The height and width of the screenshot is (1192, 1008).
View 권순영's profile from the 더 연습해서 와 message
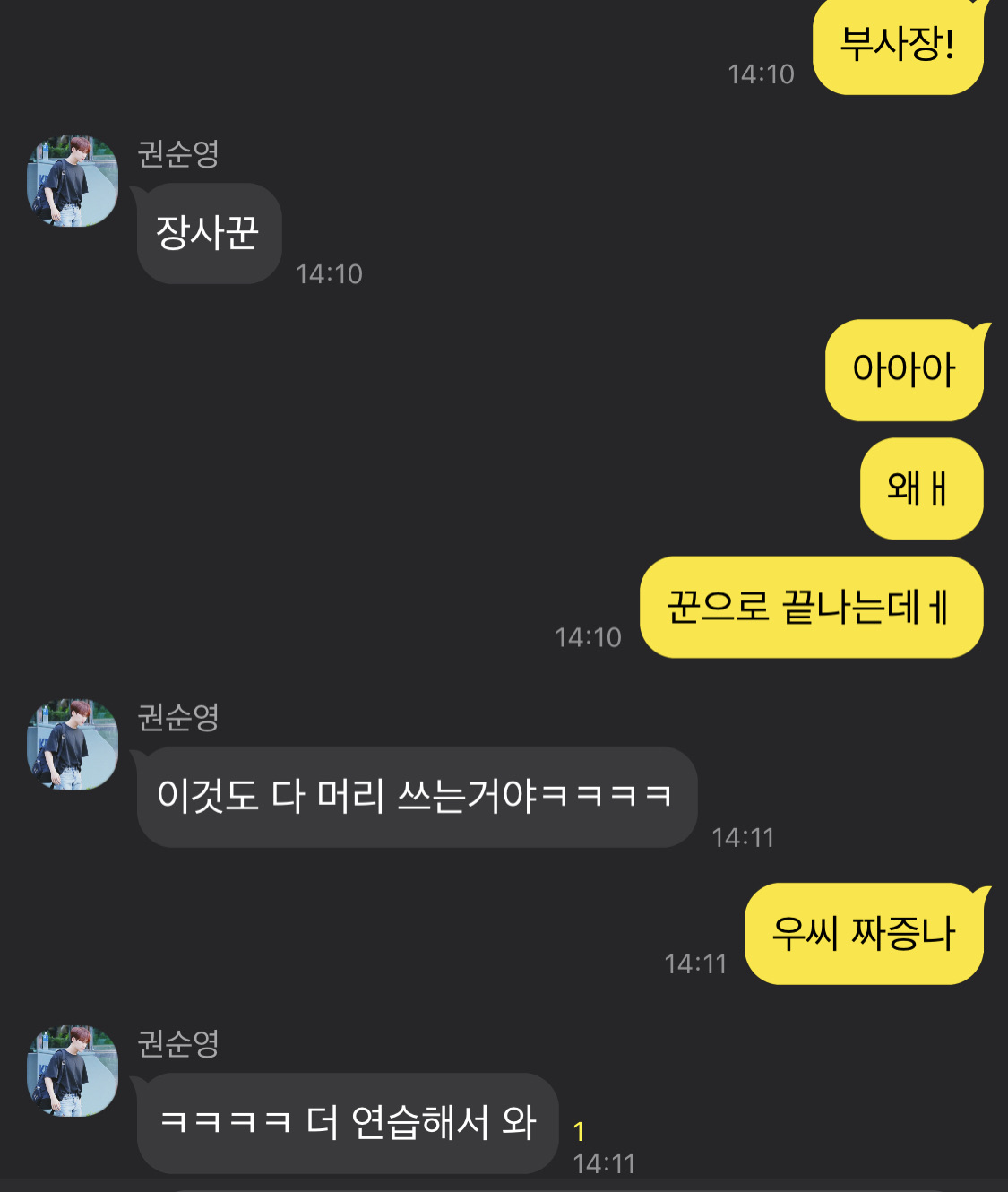point(73,1071)
